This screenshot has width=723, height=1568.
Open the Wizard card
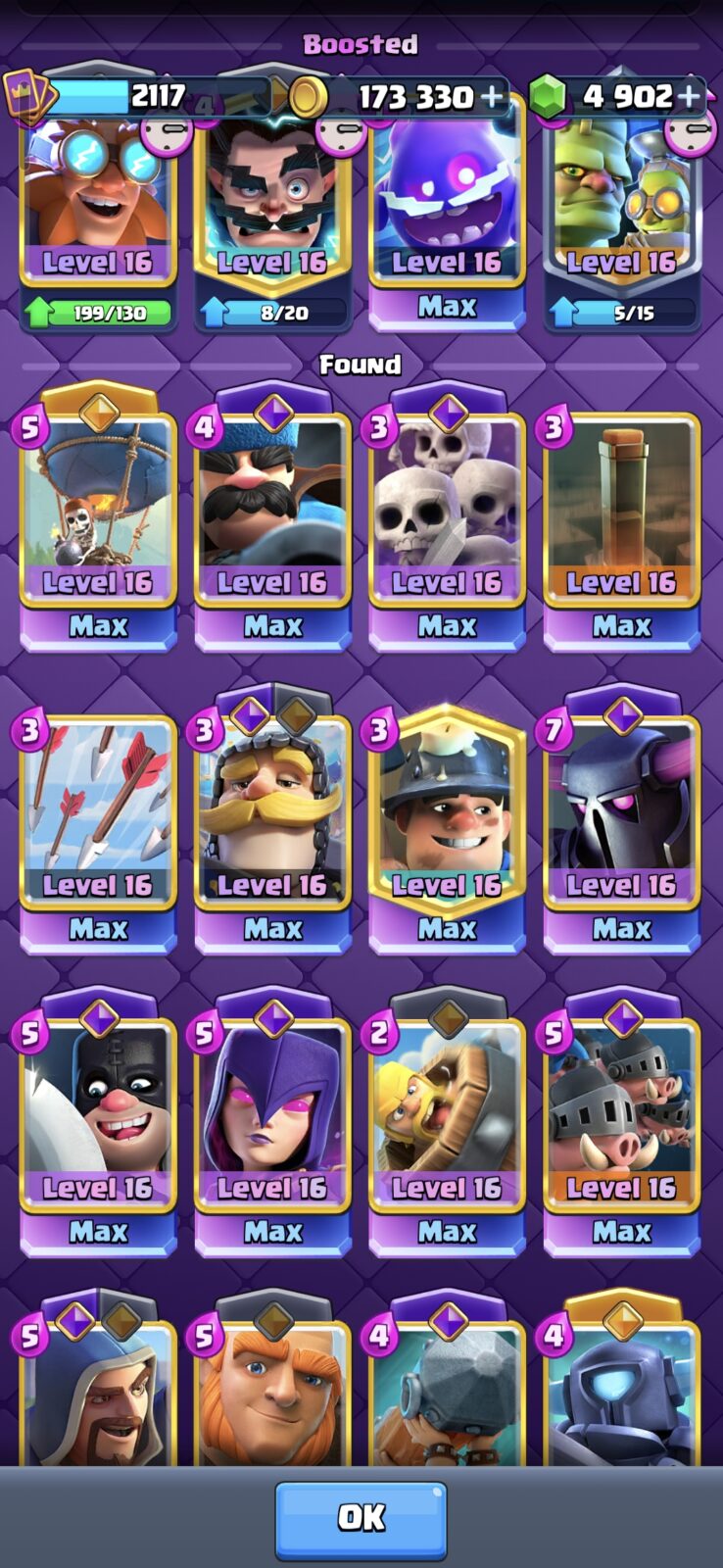pyautogui.click(x=98, y=1380)
